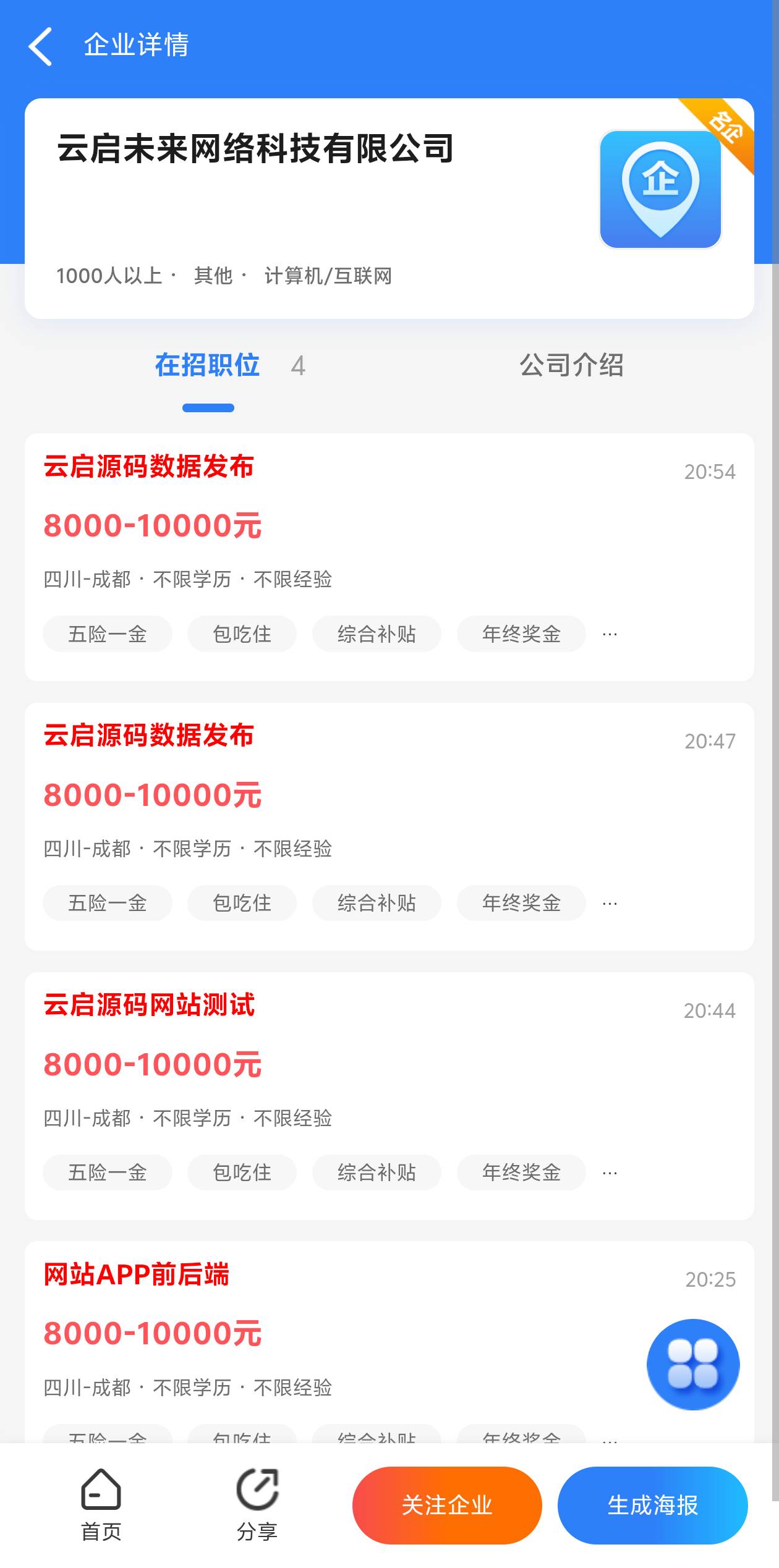Toggle the 年终奖金 tag on second card
Image resolution: width=779 pixels, height=1568 pixels.
click(521, 903)
